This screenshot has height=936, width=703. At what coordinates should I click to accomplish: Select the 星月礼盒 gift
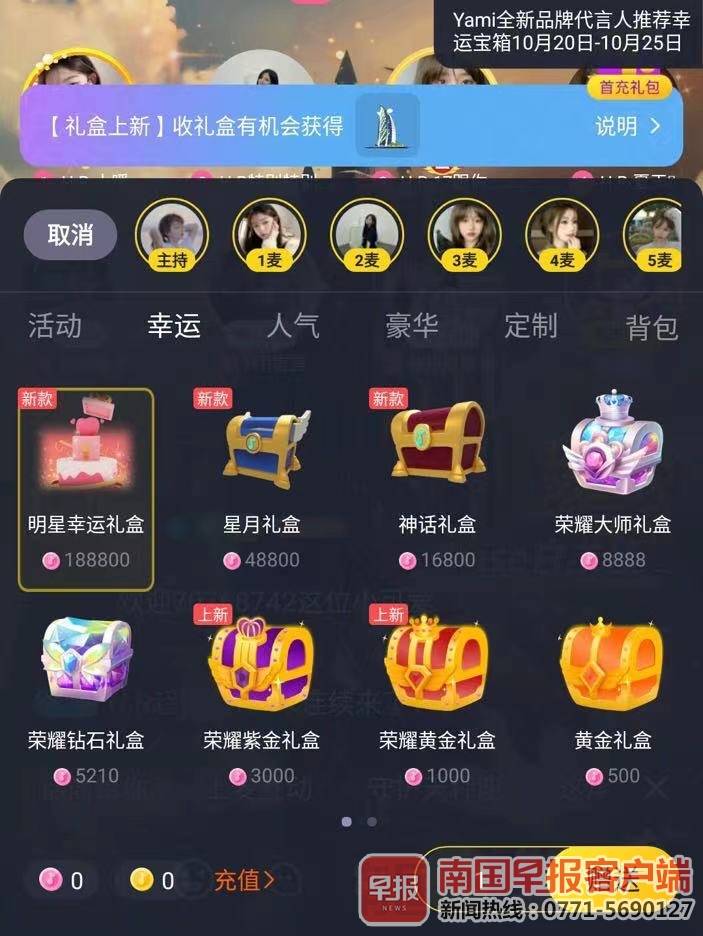262,480
